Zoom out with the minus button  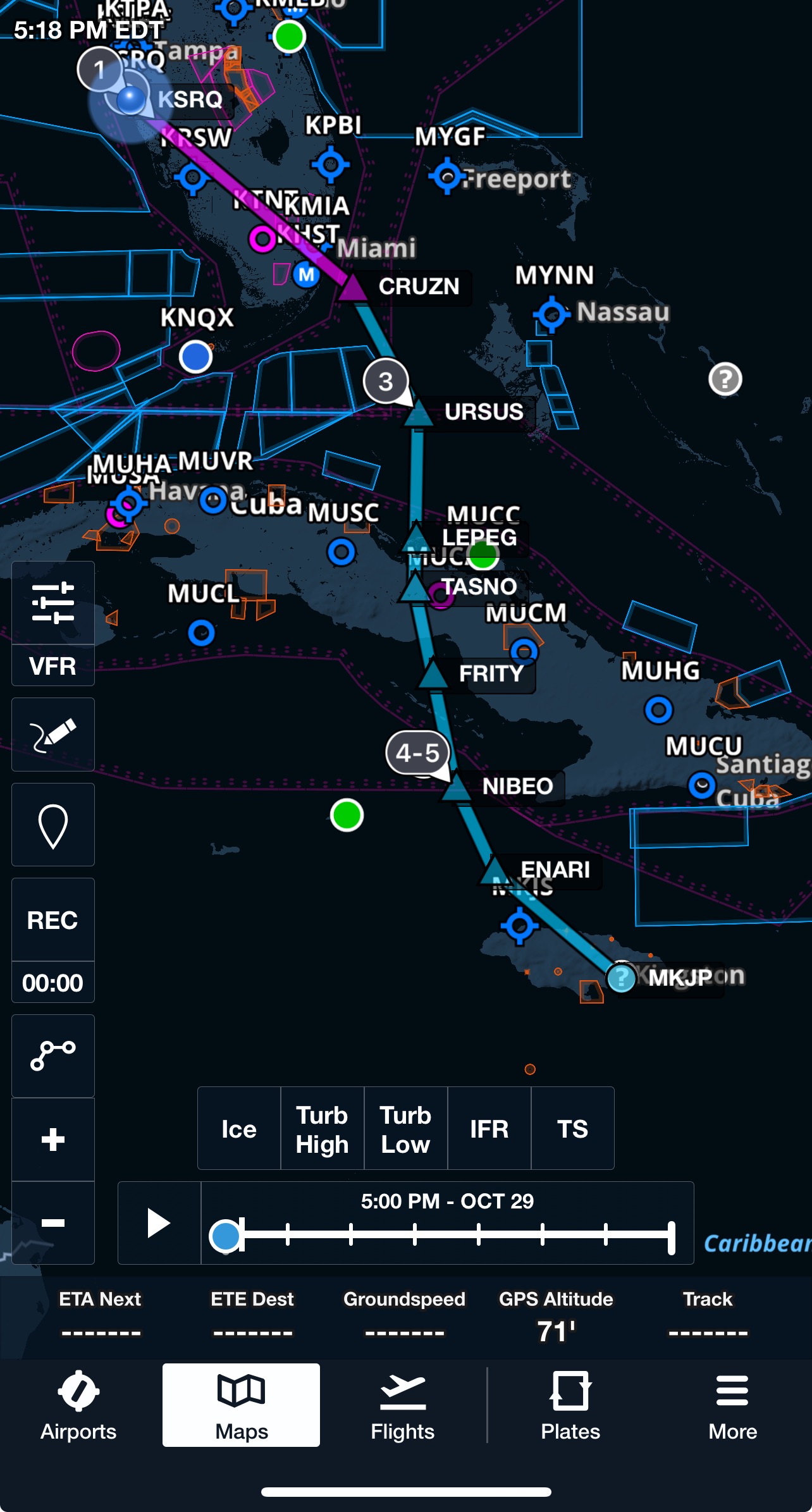(x=53, y=1223)
